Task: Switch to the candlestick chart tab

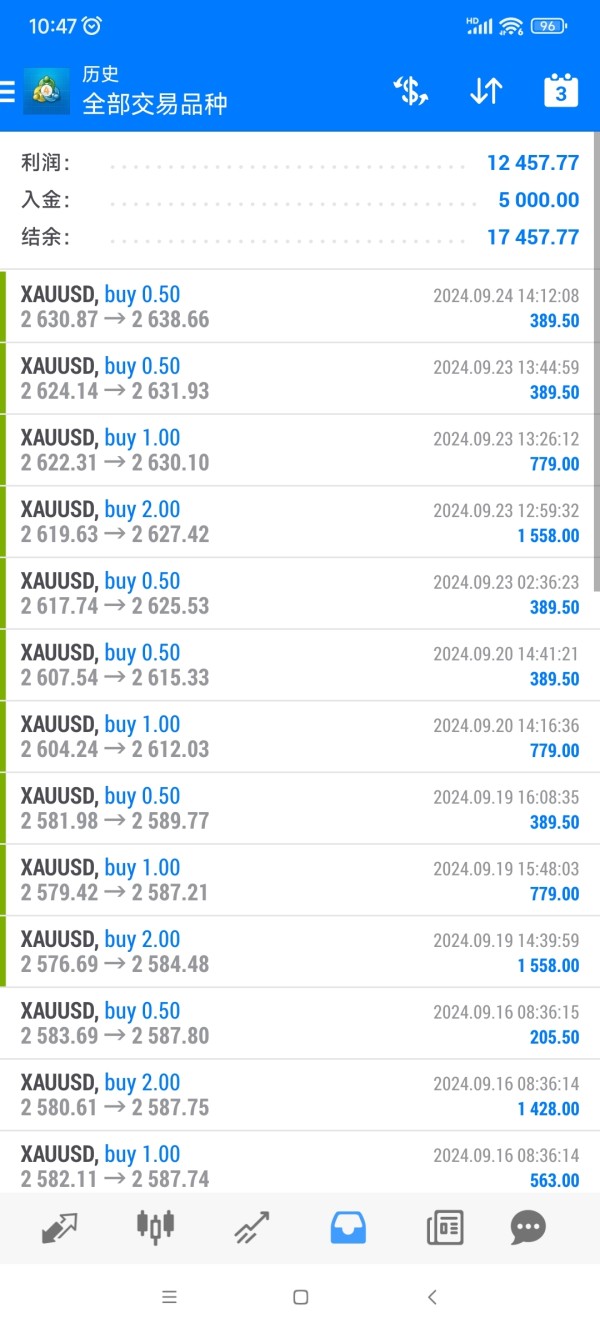Action: 155,1225
